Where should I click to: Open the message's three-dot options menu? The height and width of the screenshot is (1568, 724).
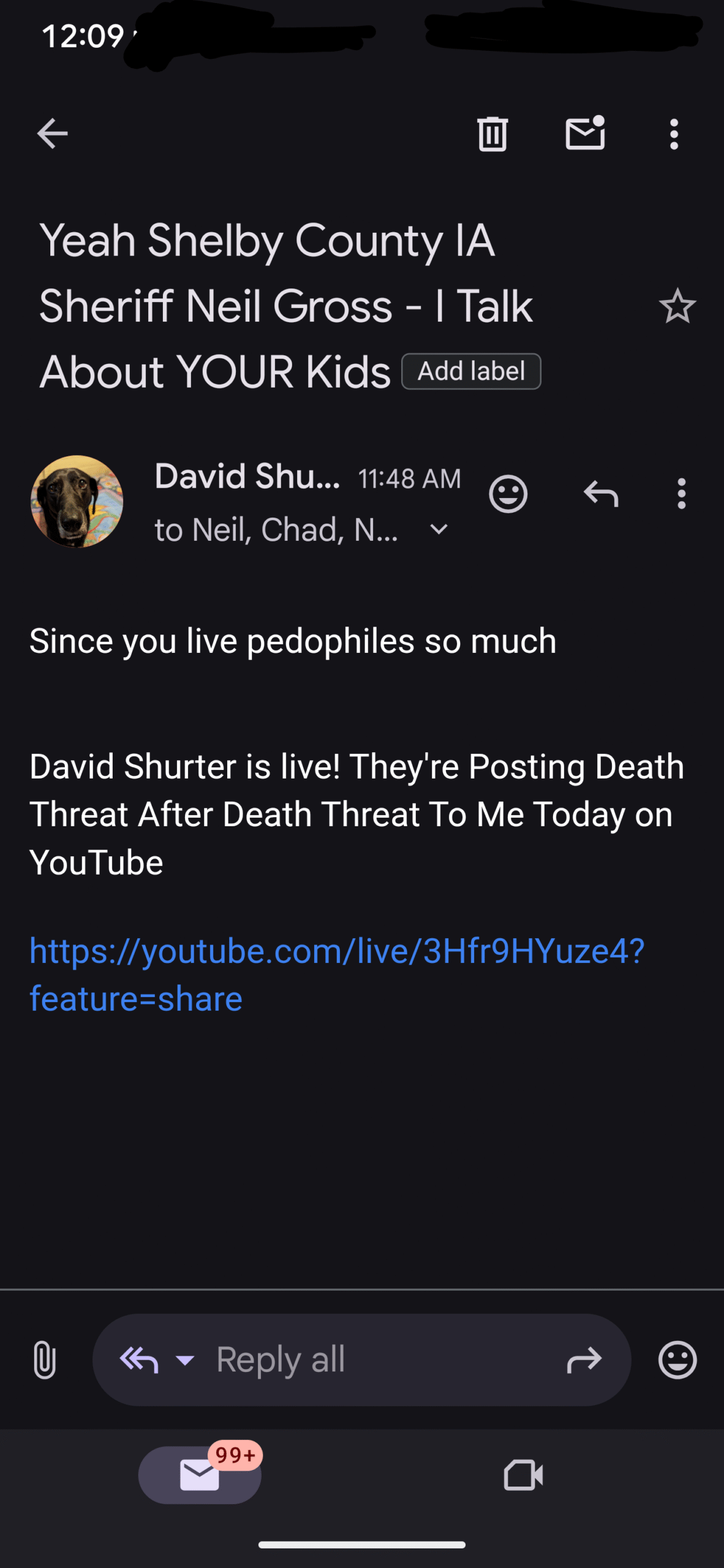tap(681, 494)
